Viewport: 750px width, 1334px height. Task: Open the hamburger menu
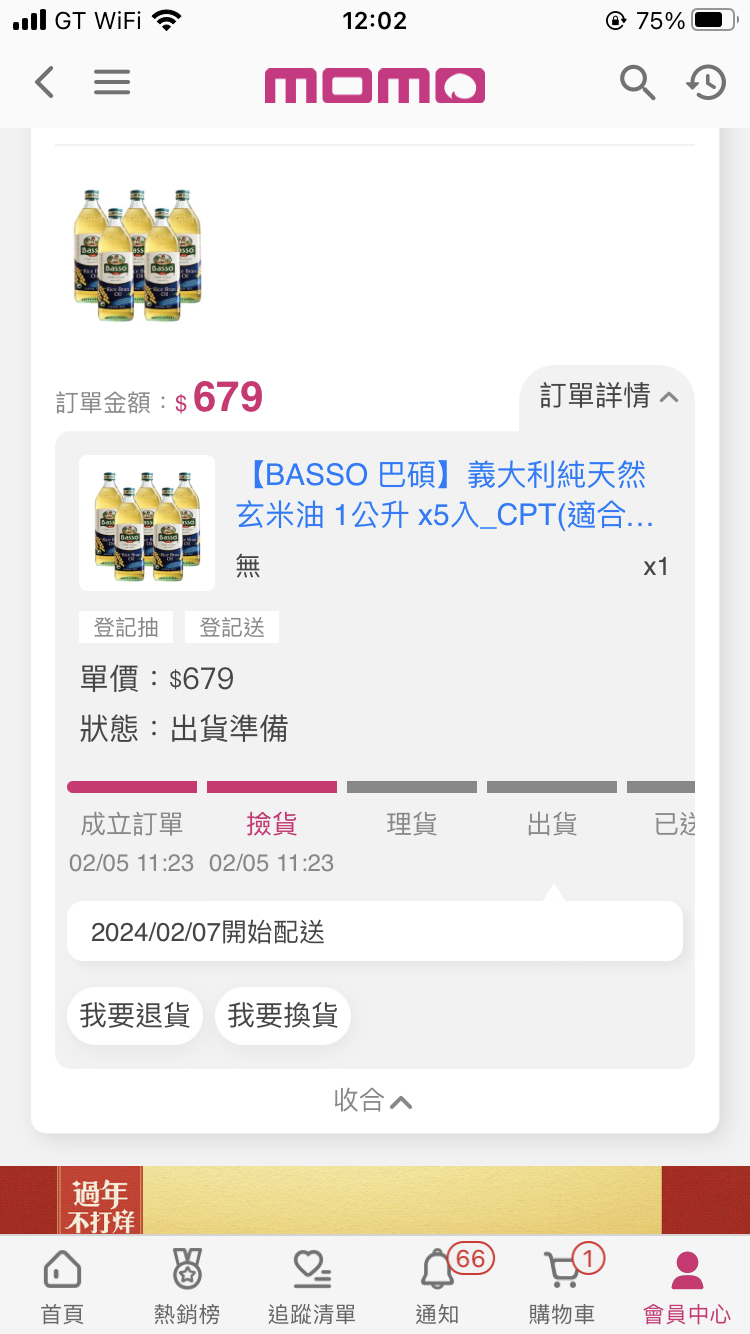point(112,82)
